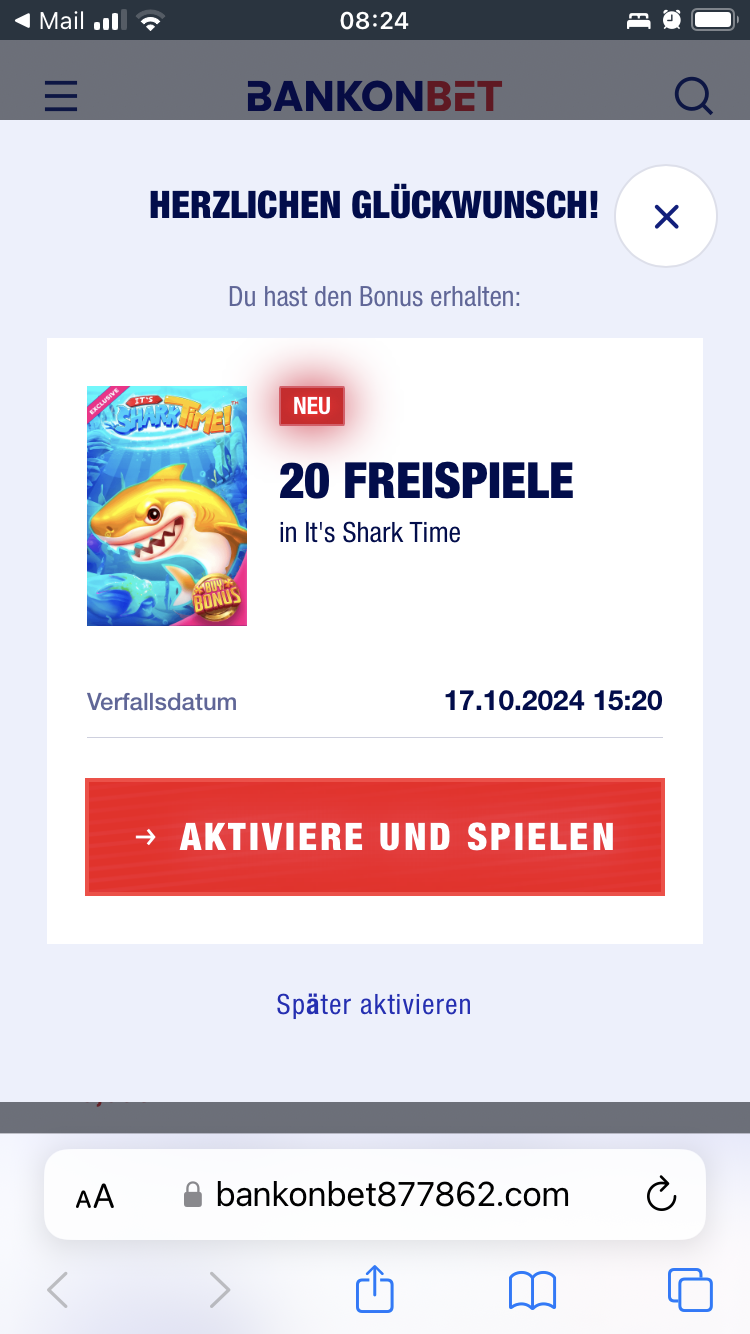Dismiss the congratulations popup with the X

666,216
